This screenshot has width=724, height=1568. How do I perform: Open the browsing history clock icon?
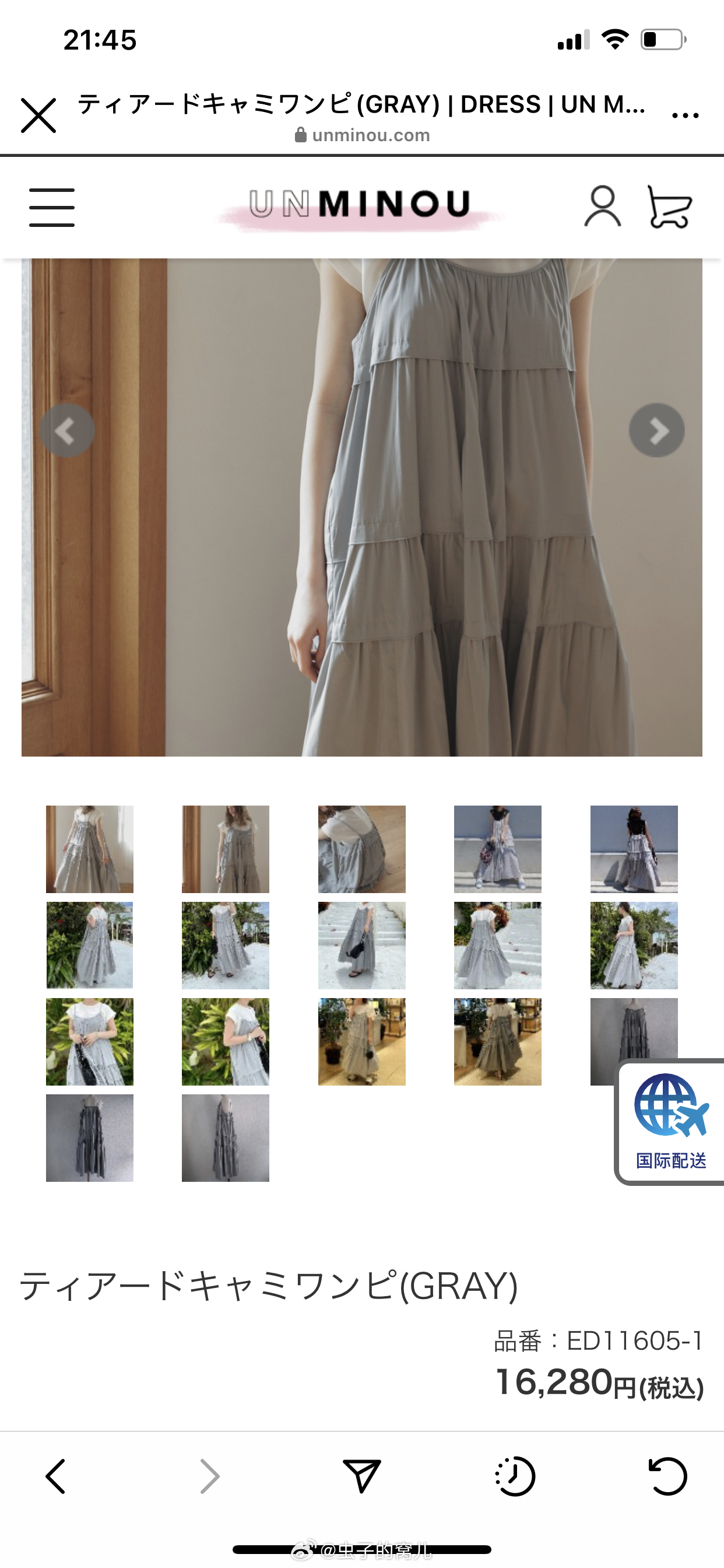pyautogui.click(x=515, y=1476)
